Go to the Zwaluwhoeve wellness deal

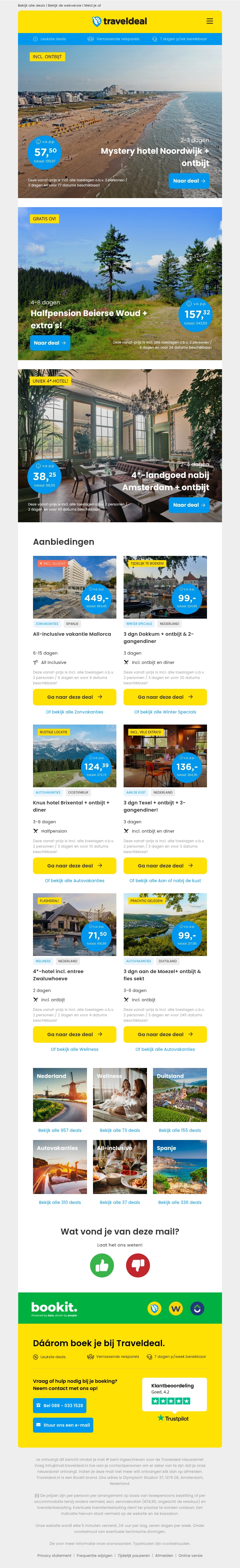(74, 1034)
